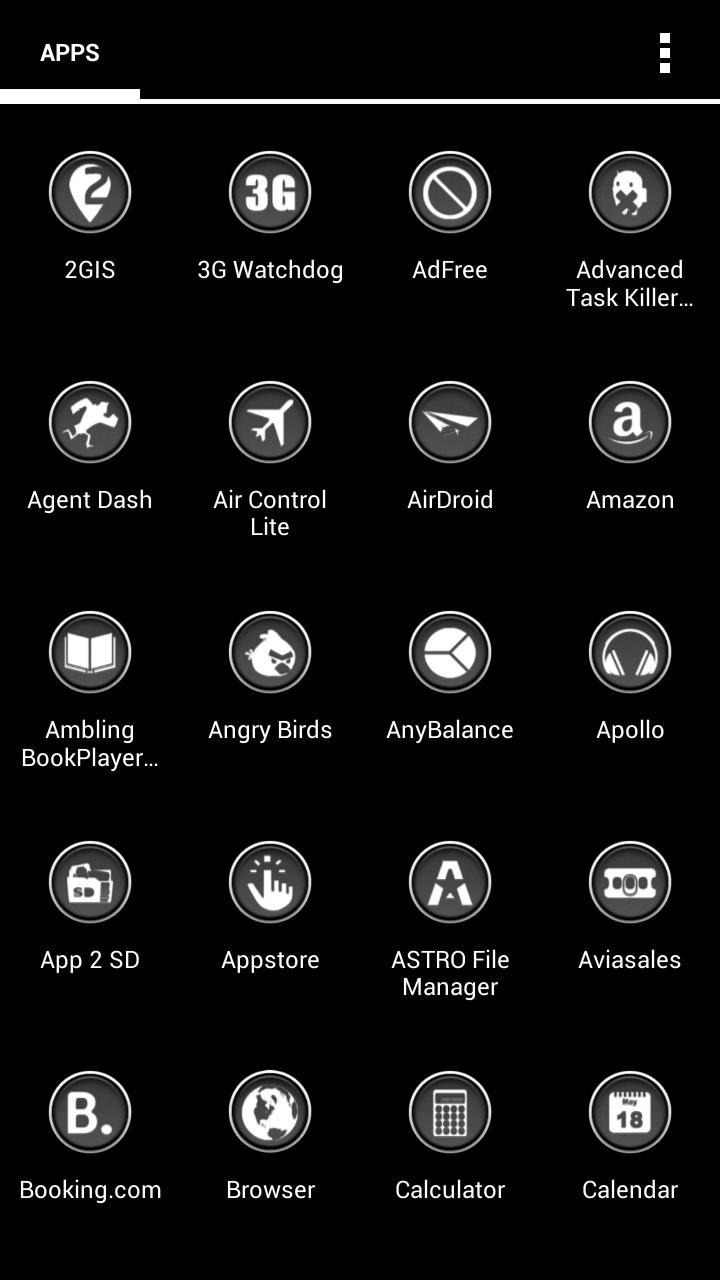Launch Aviasales

[630, 882]
